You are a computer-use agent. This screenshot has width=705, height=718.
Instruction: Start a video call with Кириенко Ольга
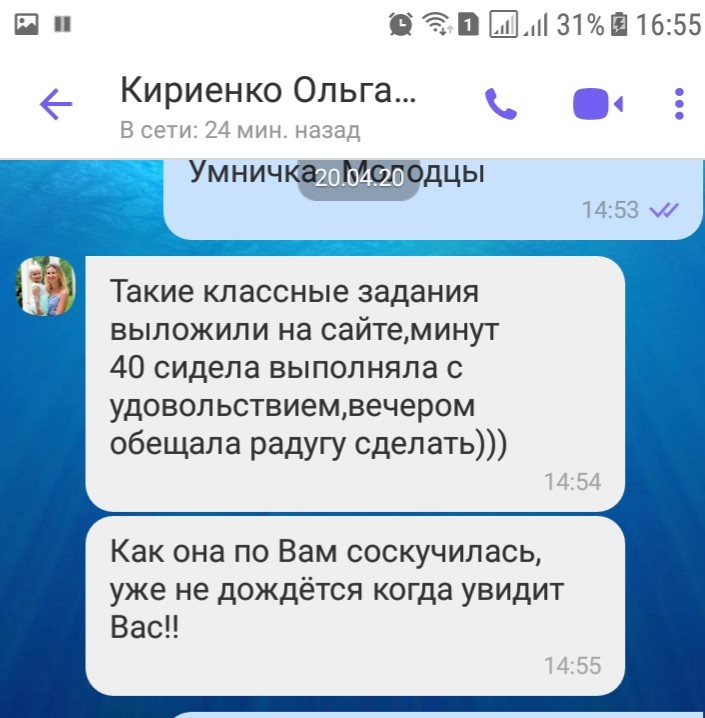[597, 104]
